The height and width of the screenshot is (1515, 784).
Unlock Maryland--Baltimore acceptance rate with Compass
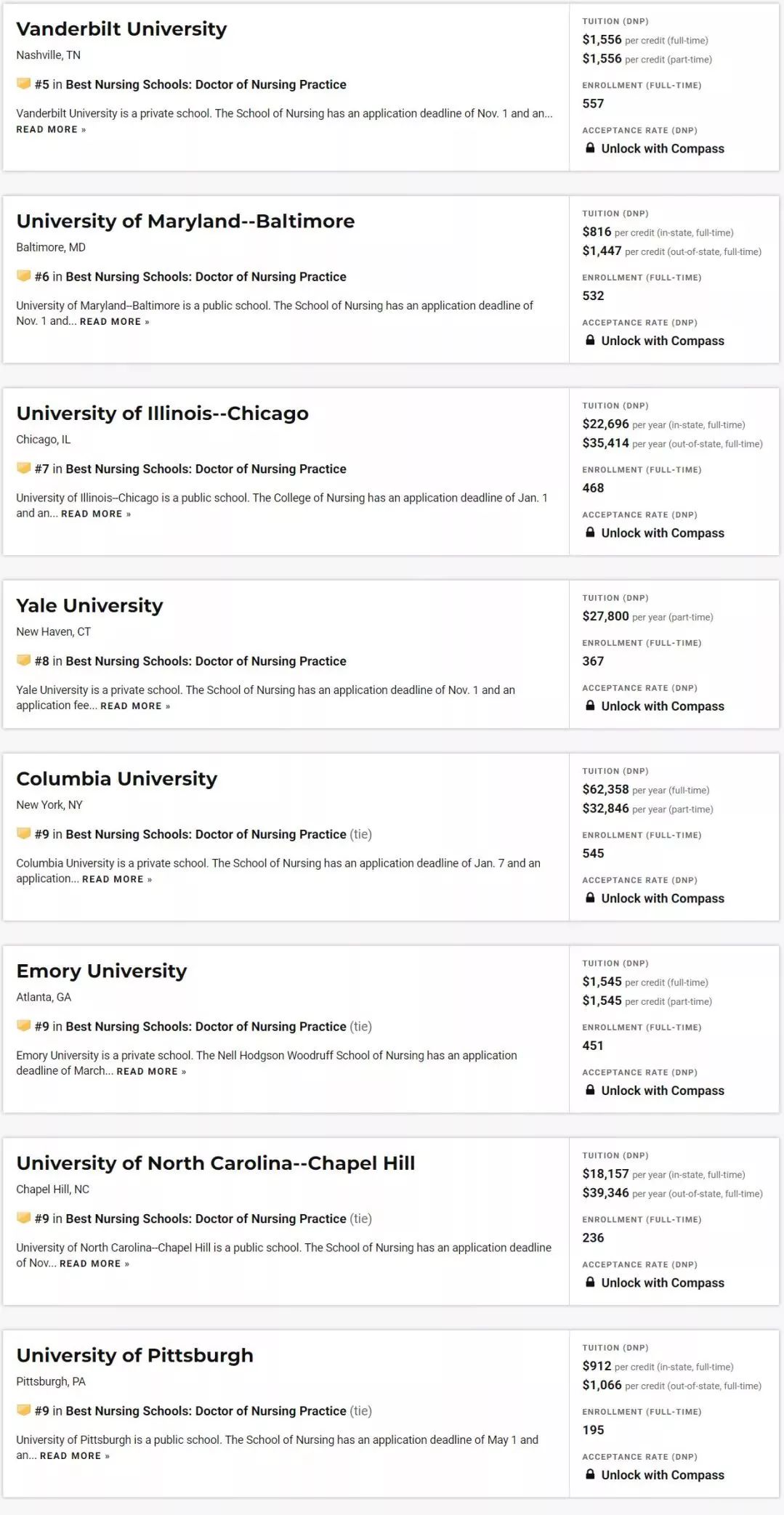coord(662,341)
